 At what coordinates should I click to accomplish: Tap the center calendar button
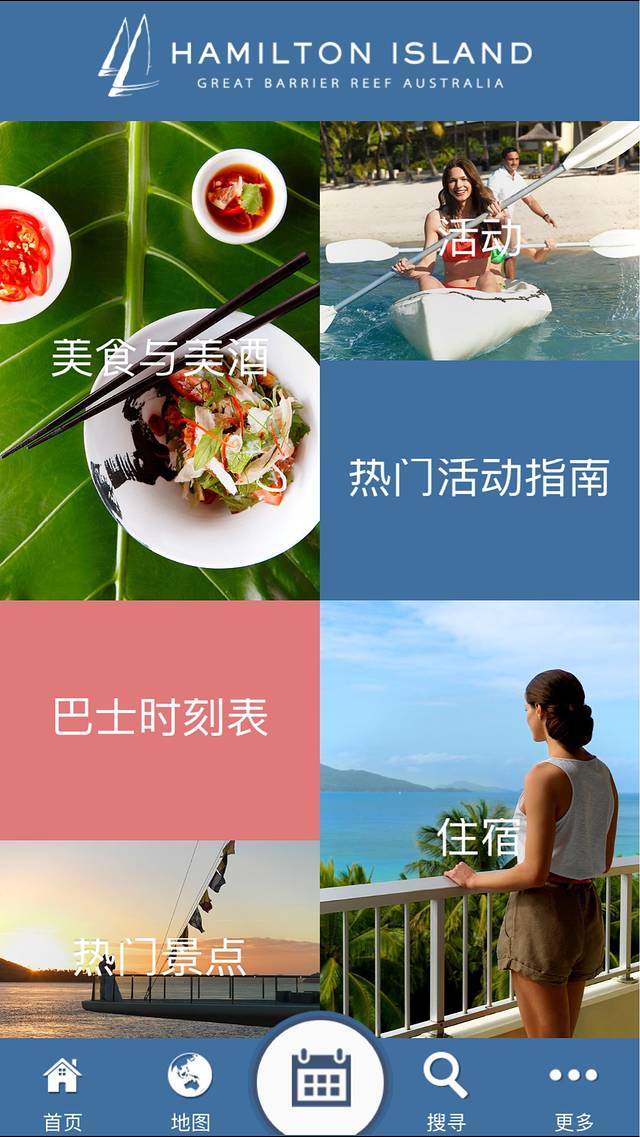click(x=320, y=1080)
